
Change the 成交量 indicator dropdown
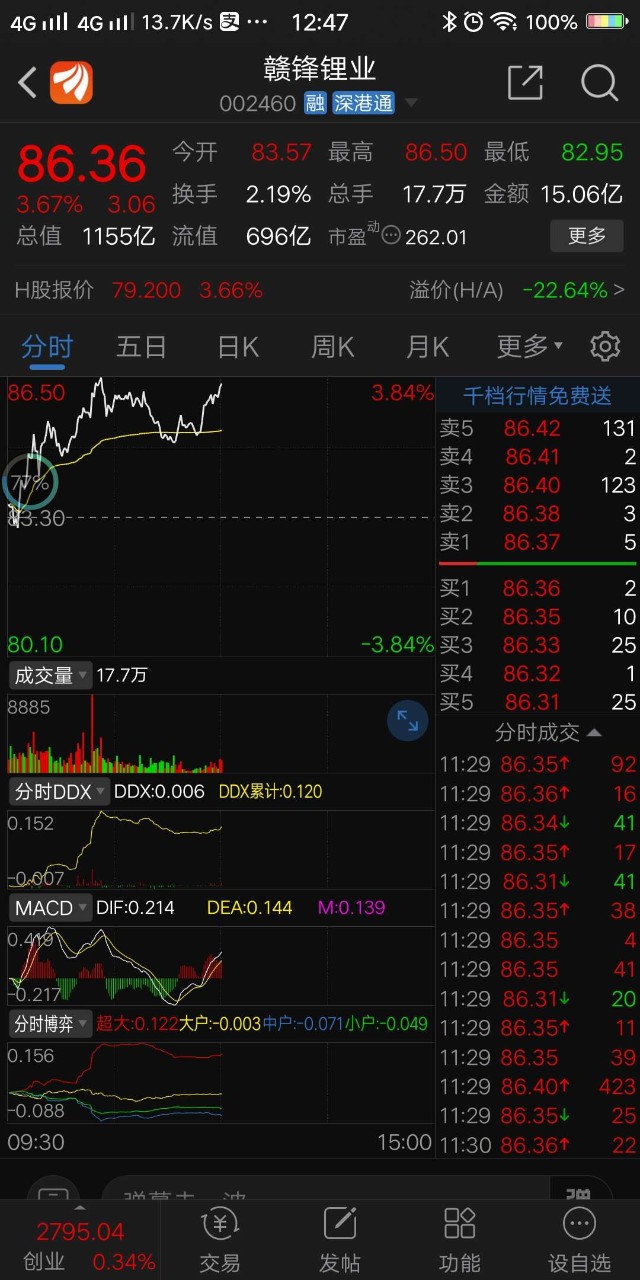coord(49,675)
